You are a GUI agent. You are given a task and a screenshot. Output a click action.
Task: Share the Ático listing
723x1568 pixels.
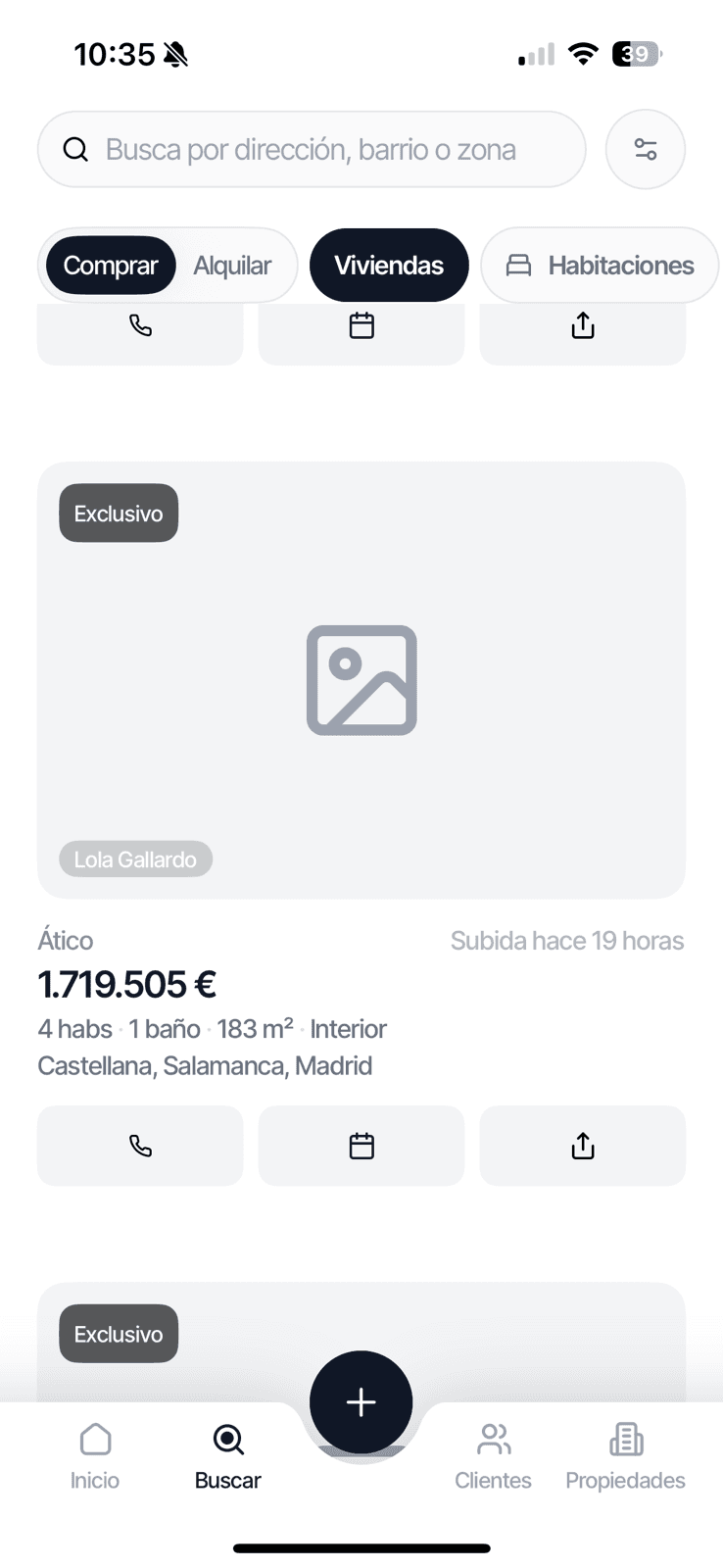(x=582, y=1146)
